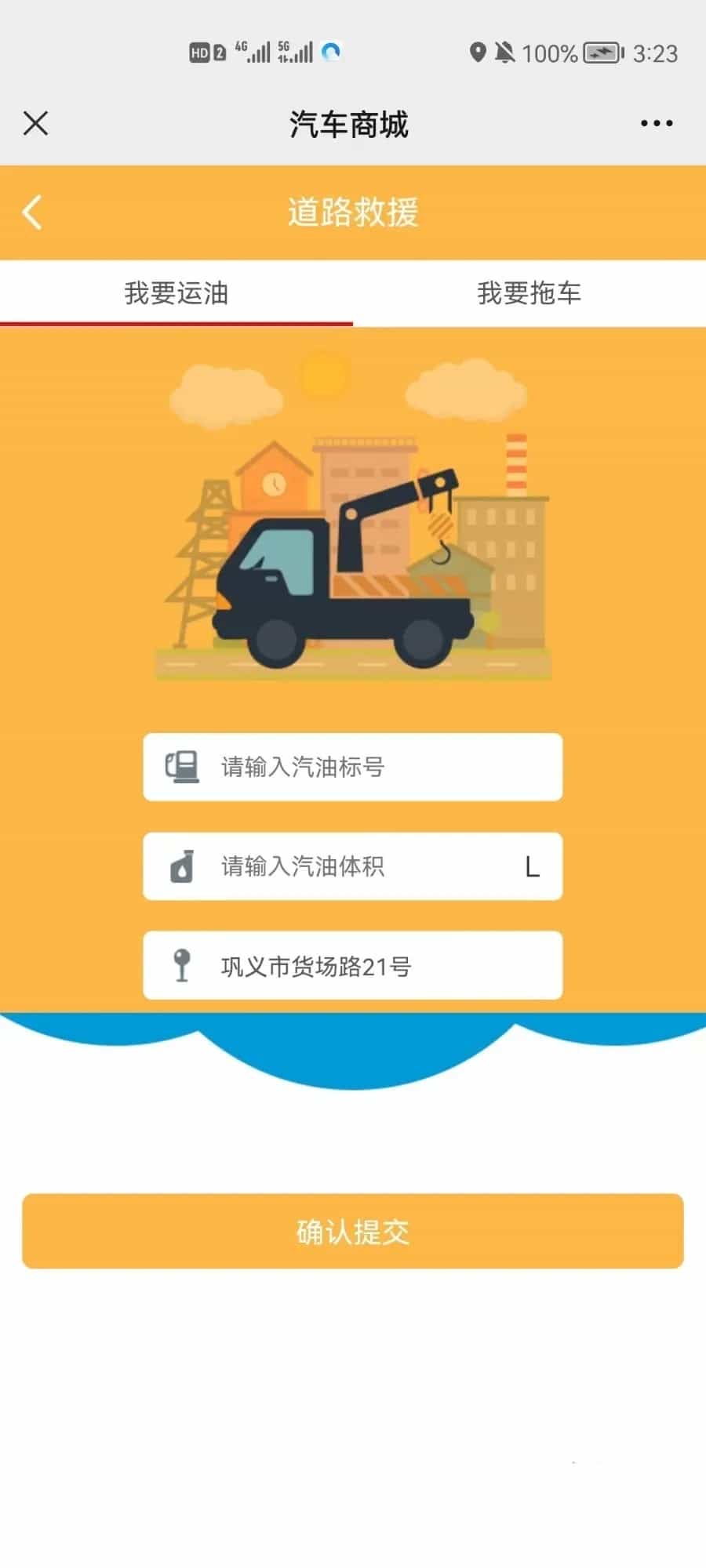Go back from 道路救援 page
Screen dimensions: 706x1568
[32, 212]
